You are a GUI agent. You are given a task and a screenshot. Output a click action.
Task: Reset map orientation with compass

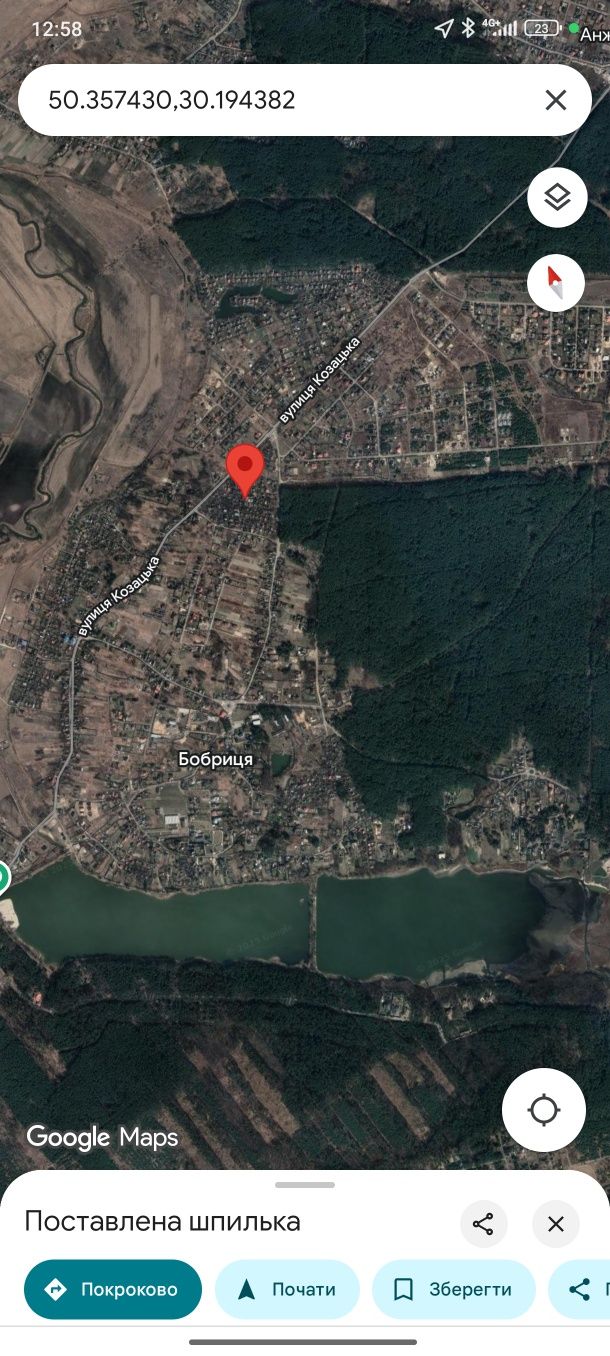557,283
